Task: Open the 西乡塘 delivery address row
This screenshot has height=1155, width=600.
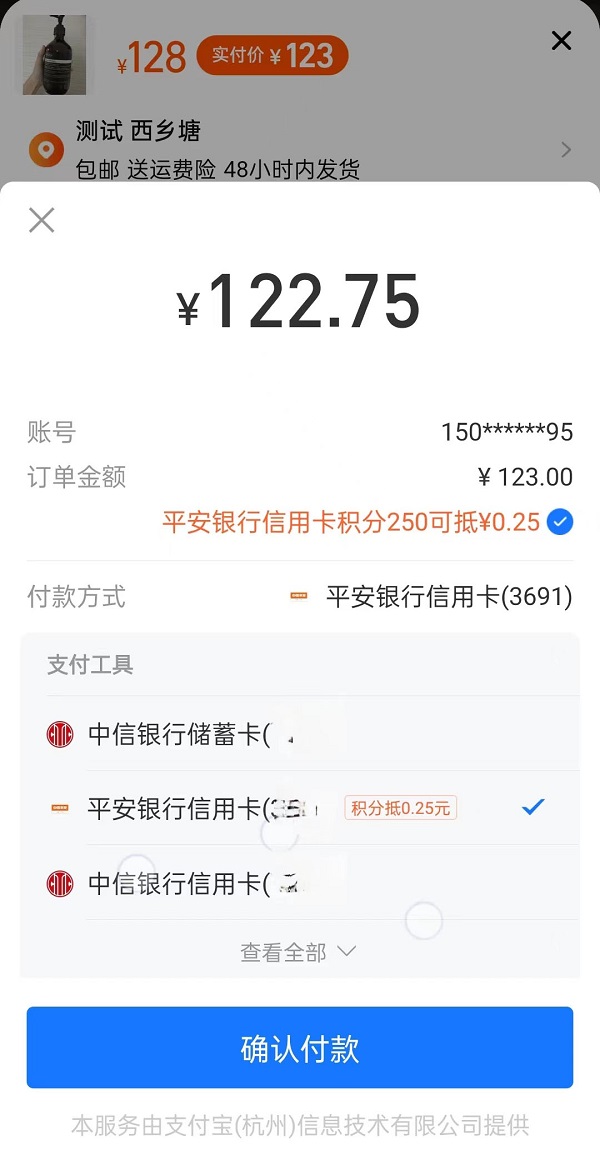Action: 300,150
